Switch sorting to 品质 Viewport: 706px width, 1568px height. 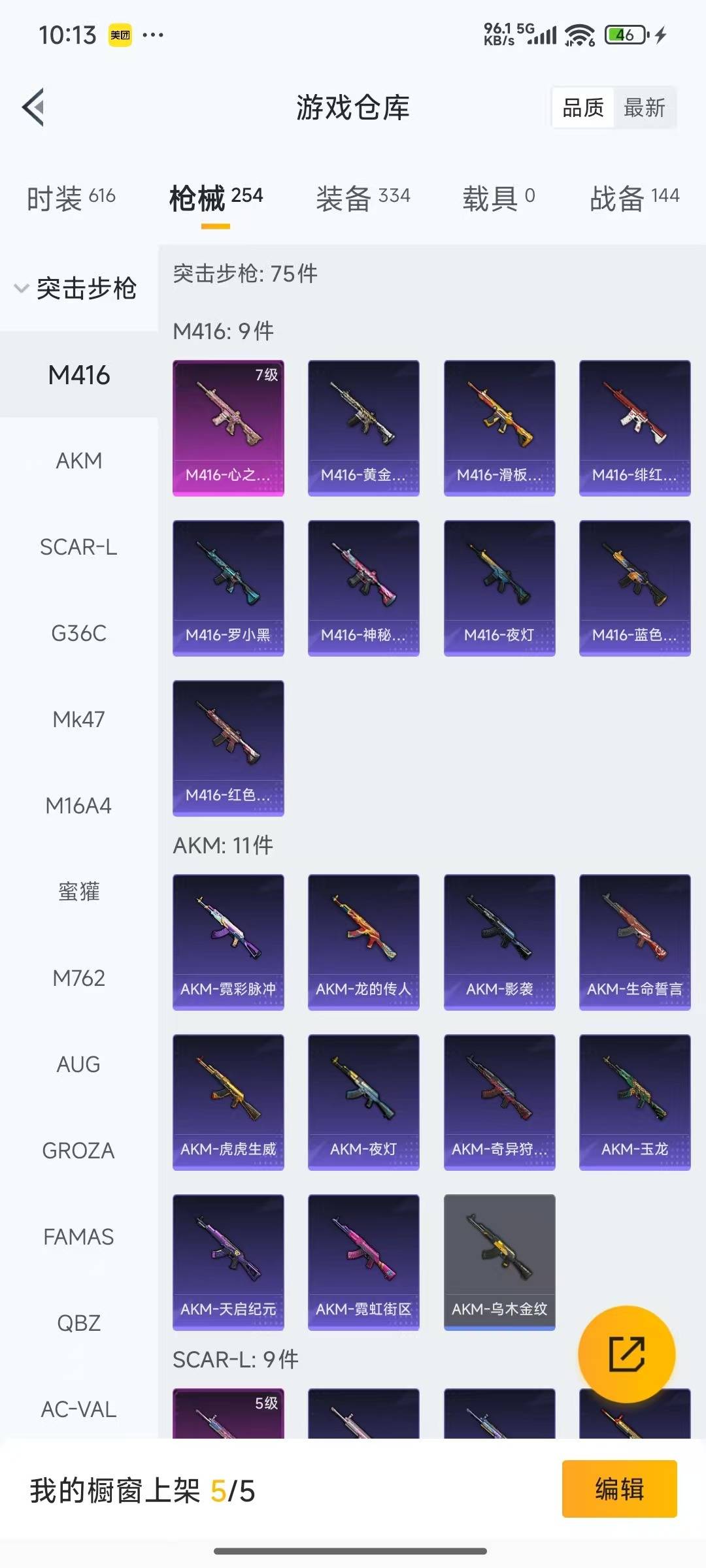(x=584, y=107)
